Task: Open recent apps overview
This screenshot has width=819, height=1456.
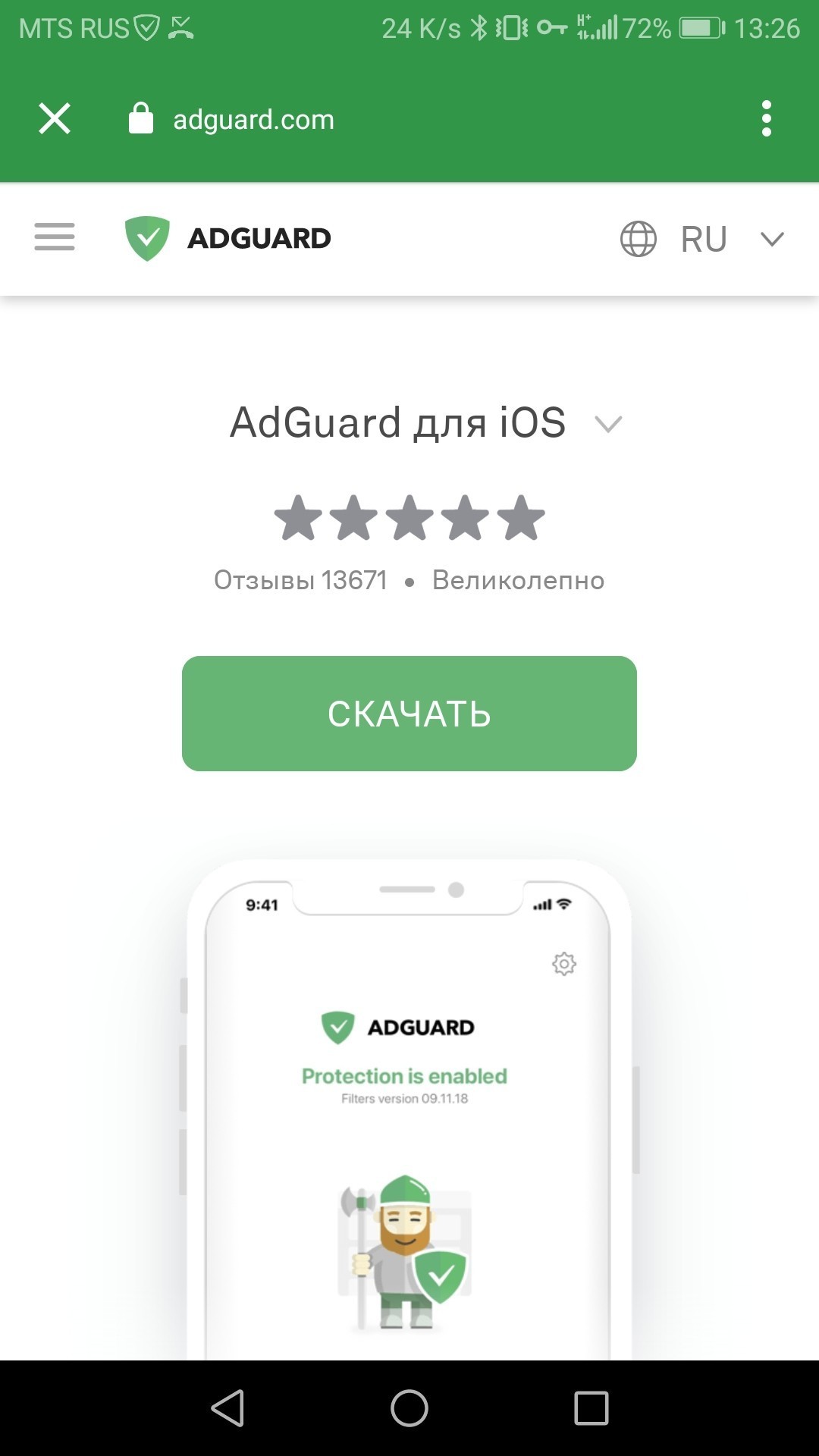Action: [x=591, y=1408]
